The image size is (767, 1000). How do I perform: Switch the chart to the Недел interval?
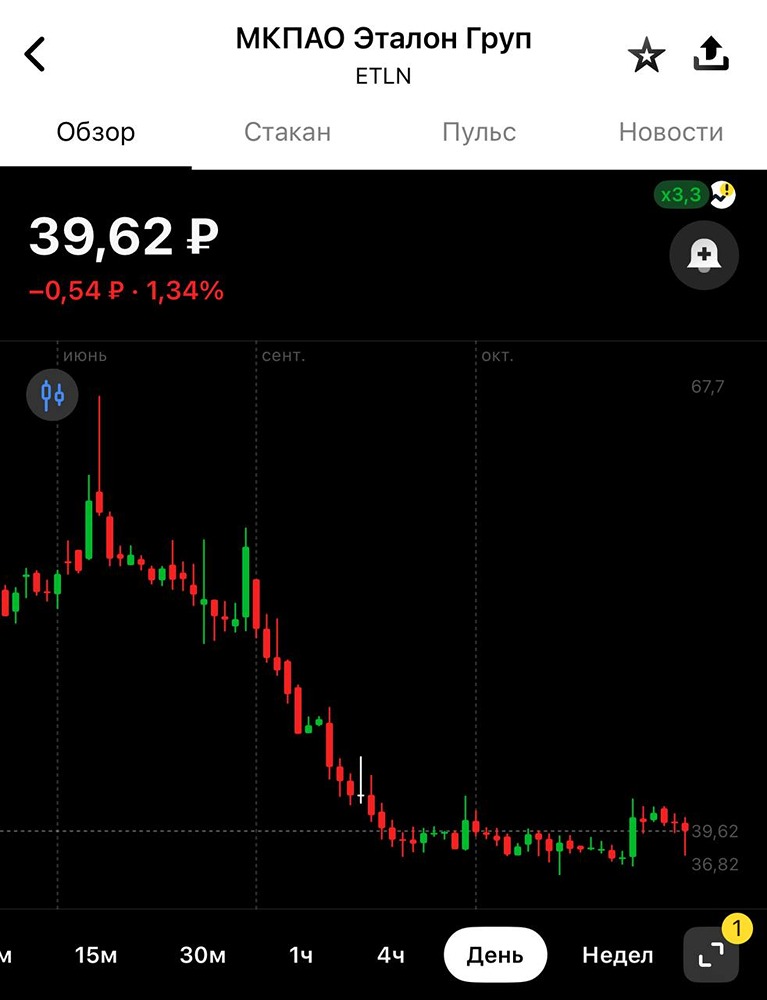point(617,955)
